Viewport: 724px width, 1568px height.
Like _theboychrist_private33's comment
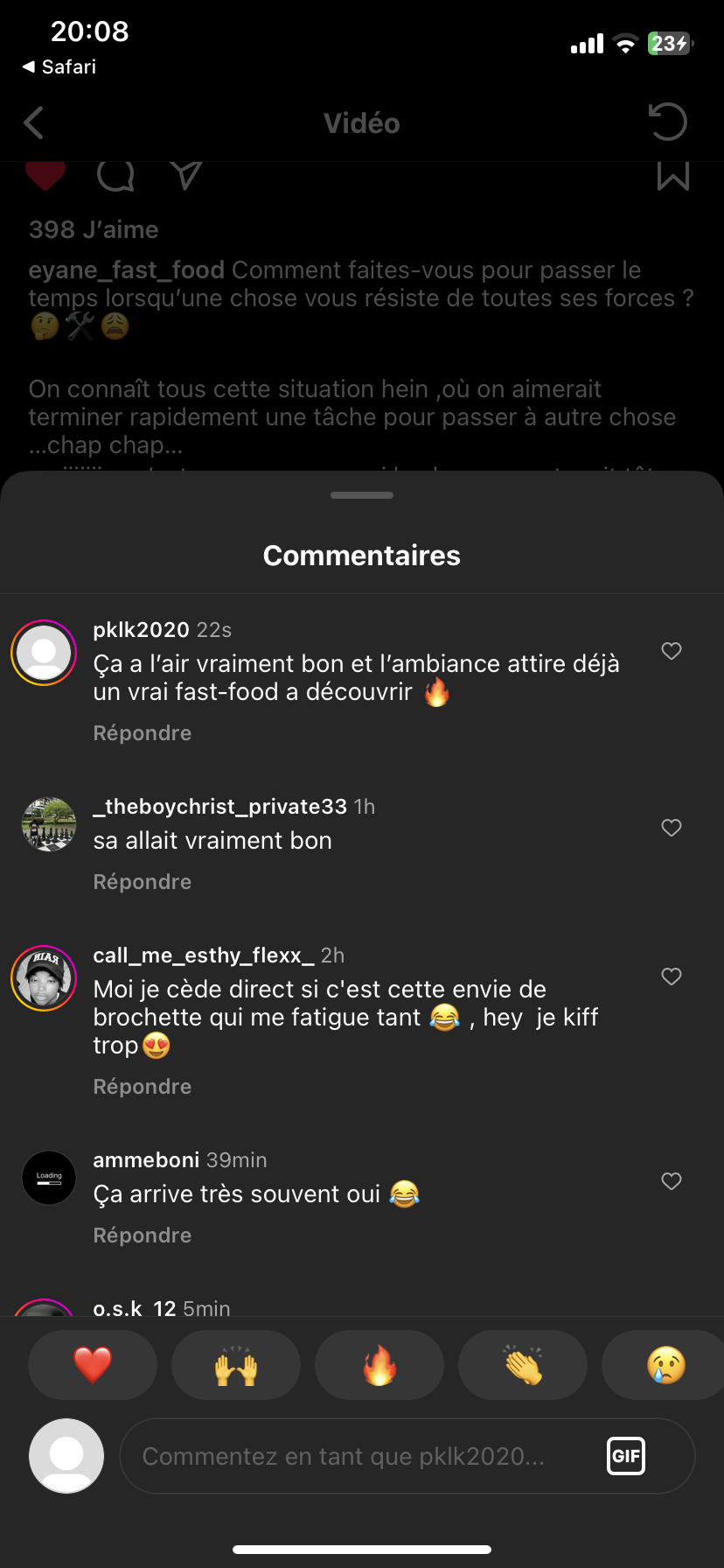point(672,828)
